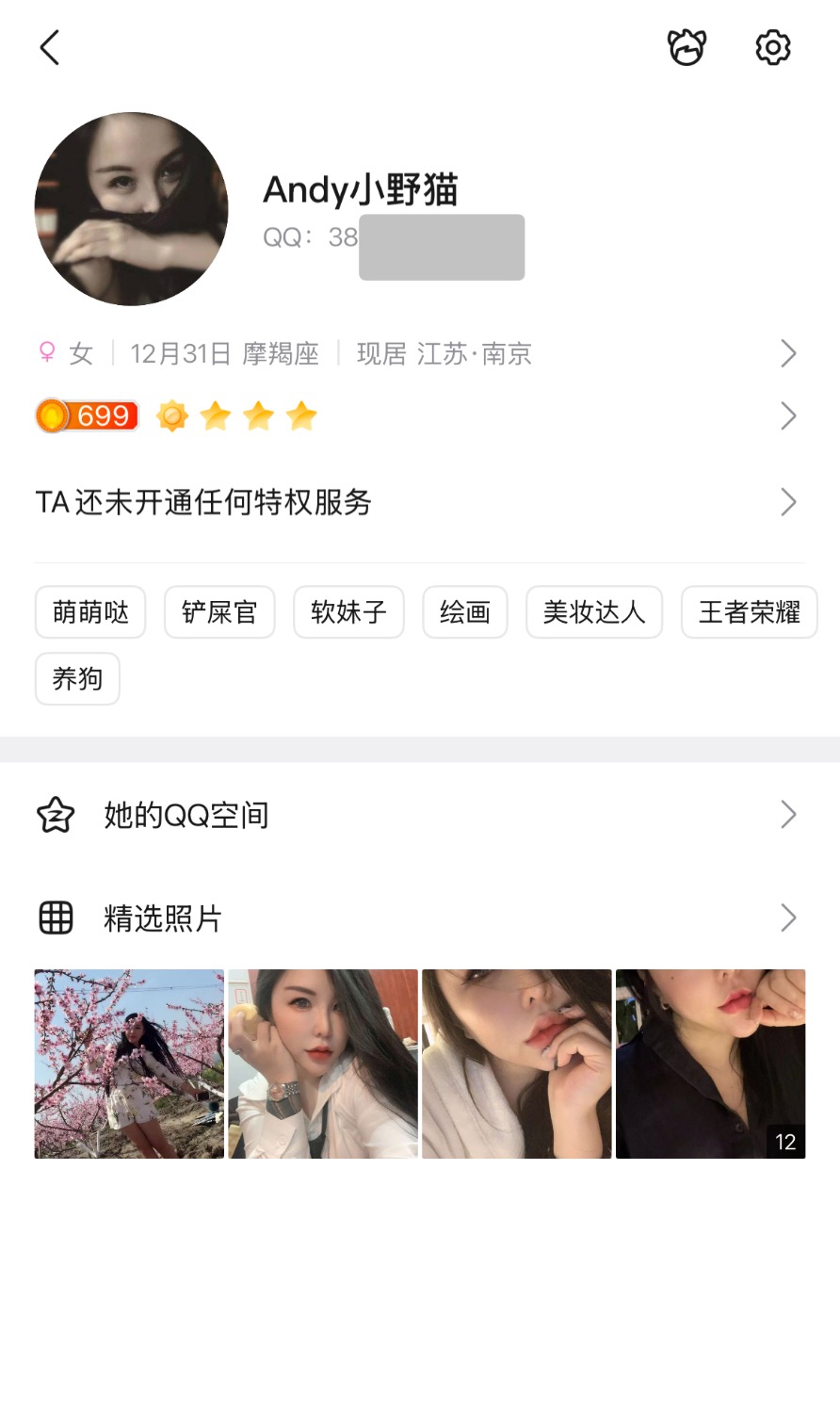The width and height of the screenshot is (840, 1413).
Task: Select the 养狗 tag
Action: coord(77,678)
